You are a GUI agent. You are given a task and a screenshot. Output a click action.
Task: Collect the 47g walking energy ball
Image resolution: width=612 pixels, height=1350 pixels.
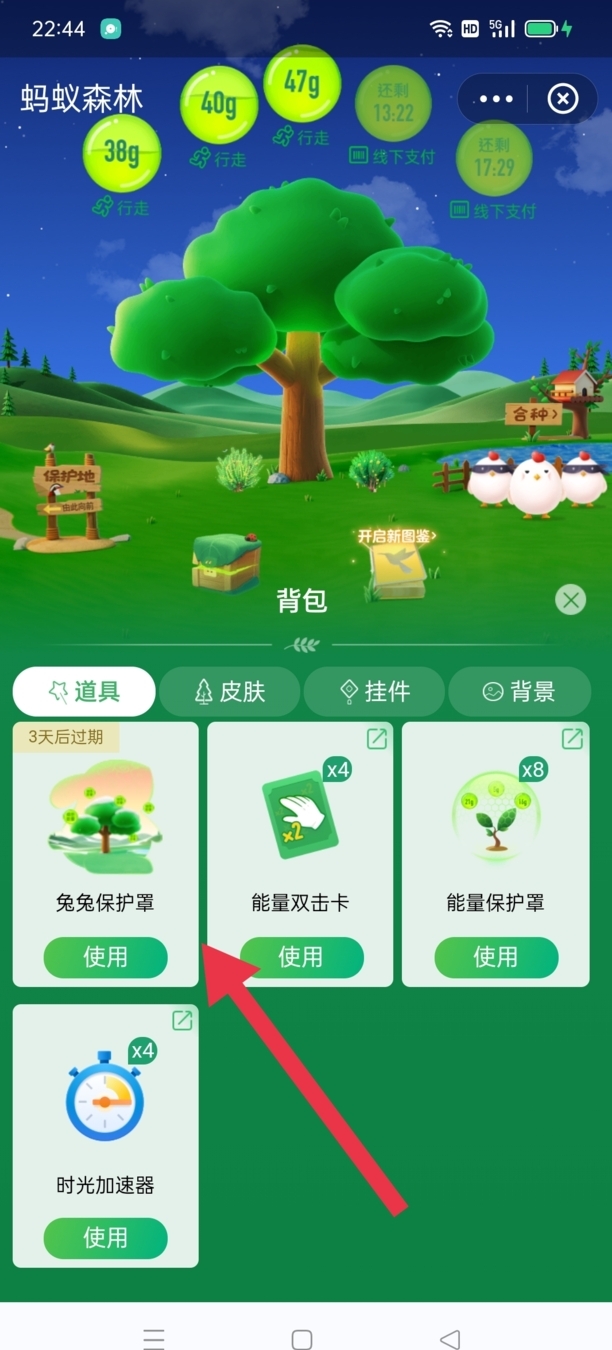(302, 83)
